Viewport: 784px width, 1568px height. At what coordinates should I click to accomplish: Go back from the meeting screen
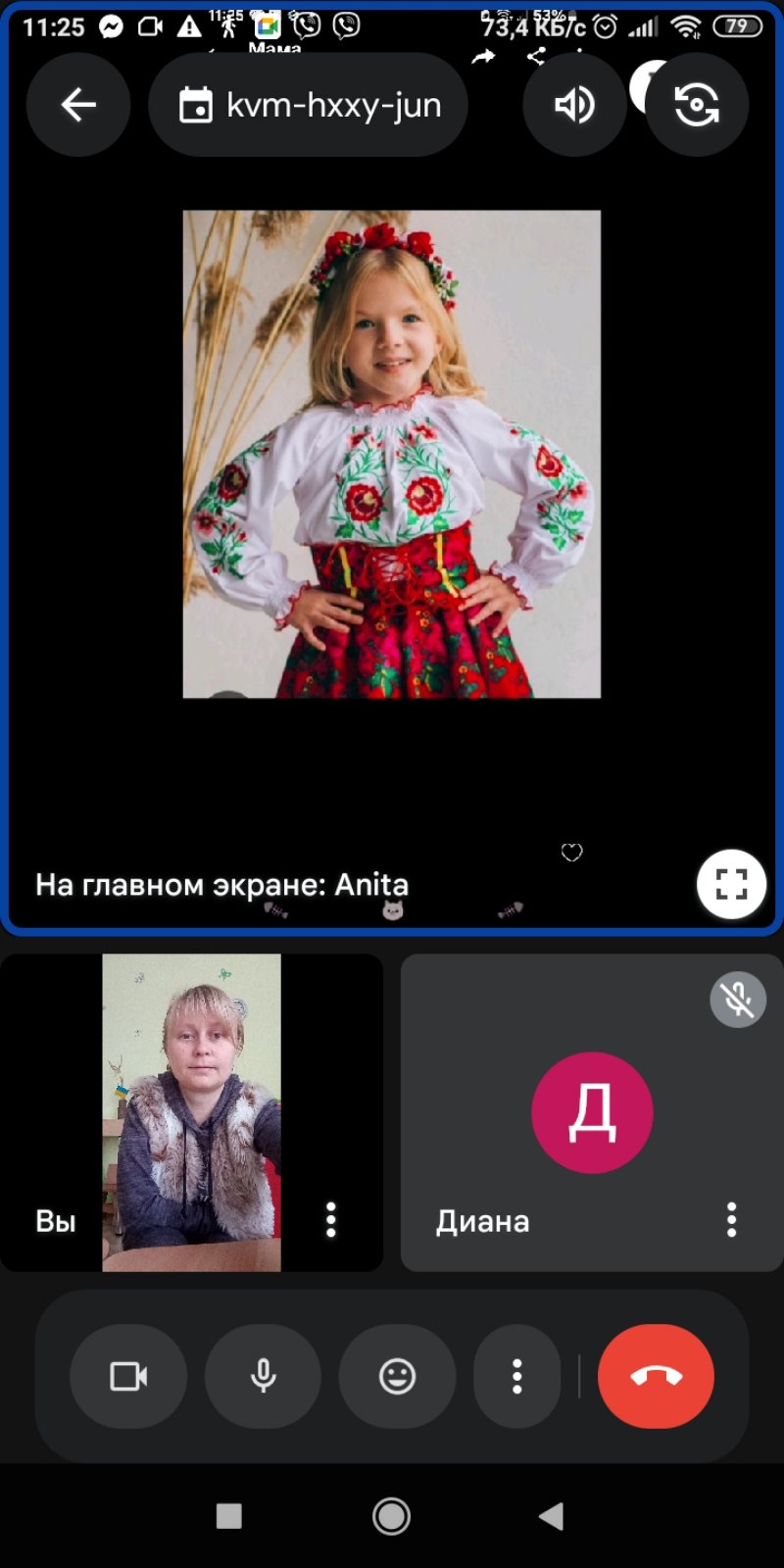coord(78,105)
